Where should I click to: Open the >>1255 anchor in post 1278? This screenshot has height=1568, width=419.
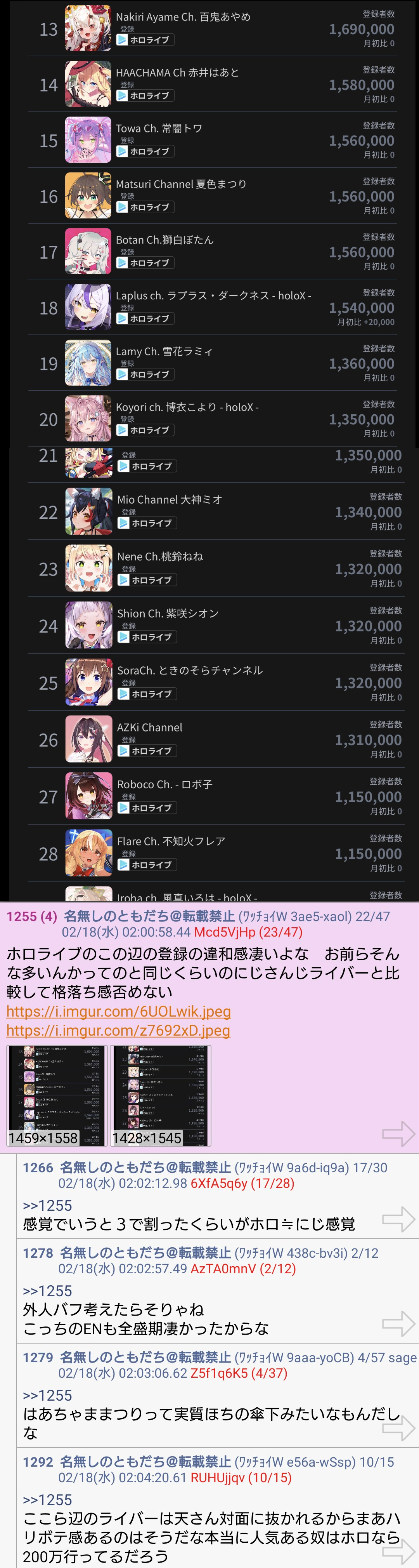47,1290
